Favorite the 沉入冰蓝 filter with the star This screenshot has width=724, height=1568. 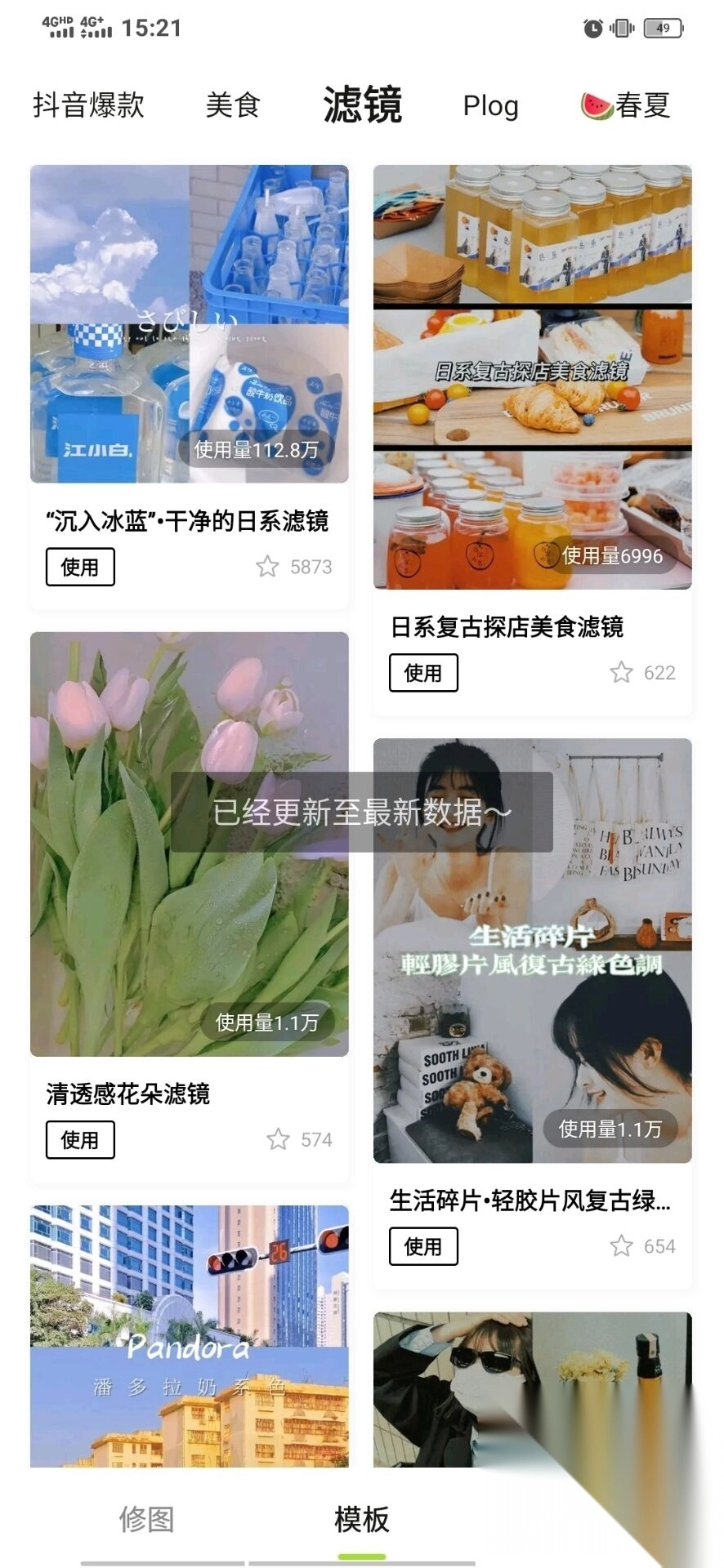point(267,567)
